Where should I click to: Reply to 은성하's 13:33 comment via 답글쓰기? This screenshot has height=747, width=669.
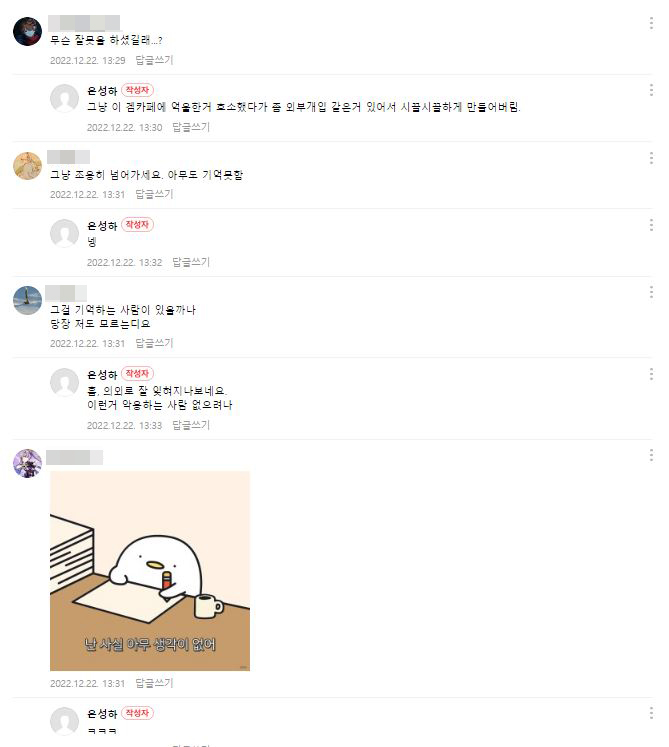coord(190,425)
